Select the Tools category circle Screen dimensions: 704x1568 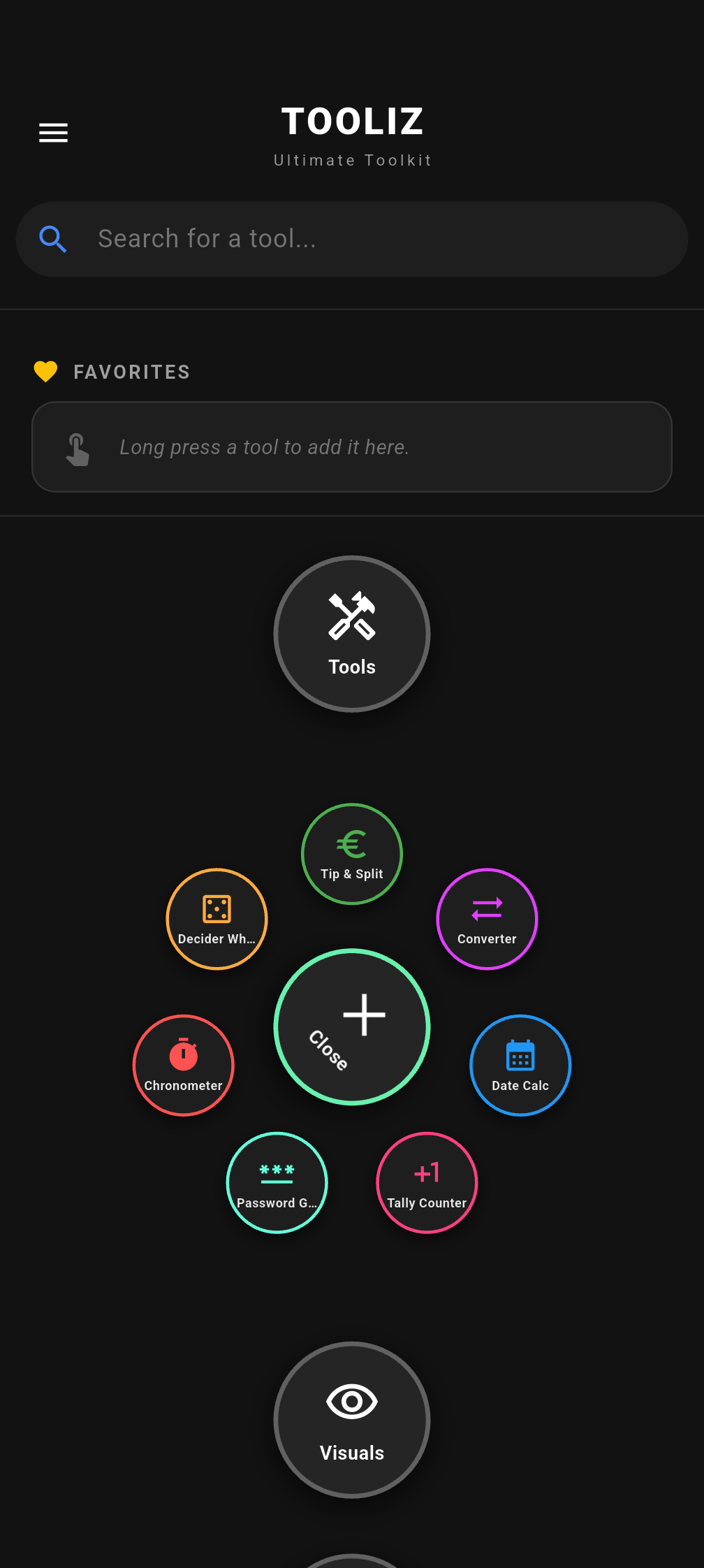pos(351,633)
